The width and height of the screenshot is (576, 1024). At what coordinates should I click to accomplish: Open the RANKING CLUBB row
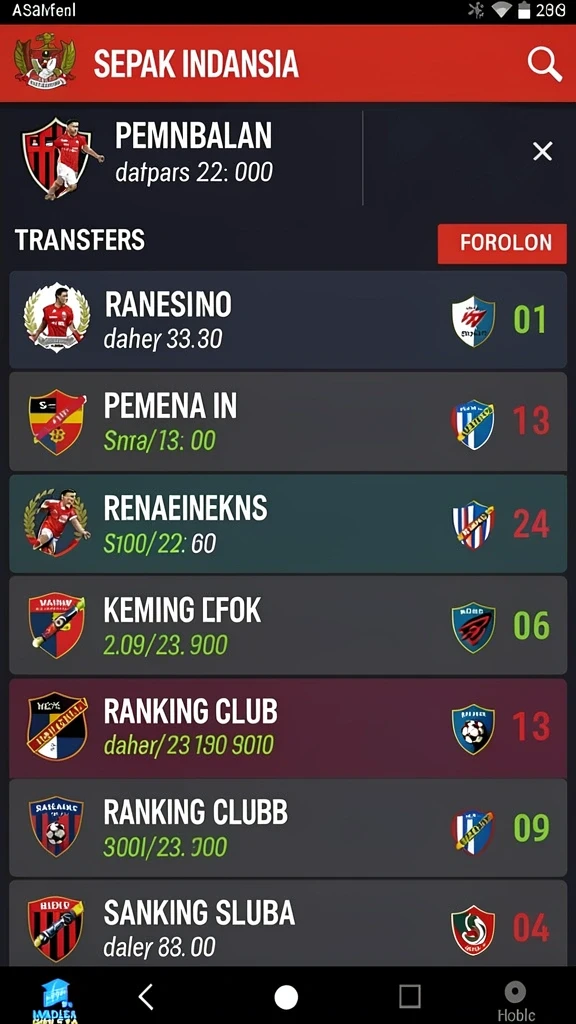pyautogui.click(x=288, y=828)
